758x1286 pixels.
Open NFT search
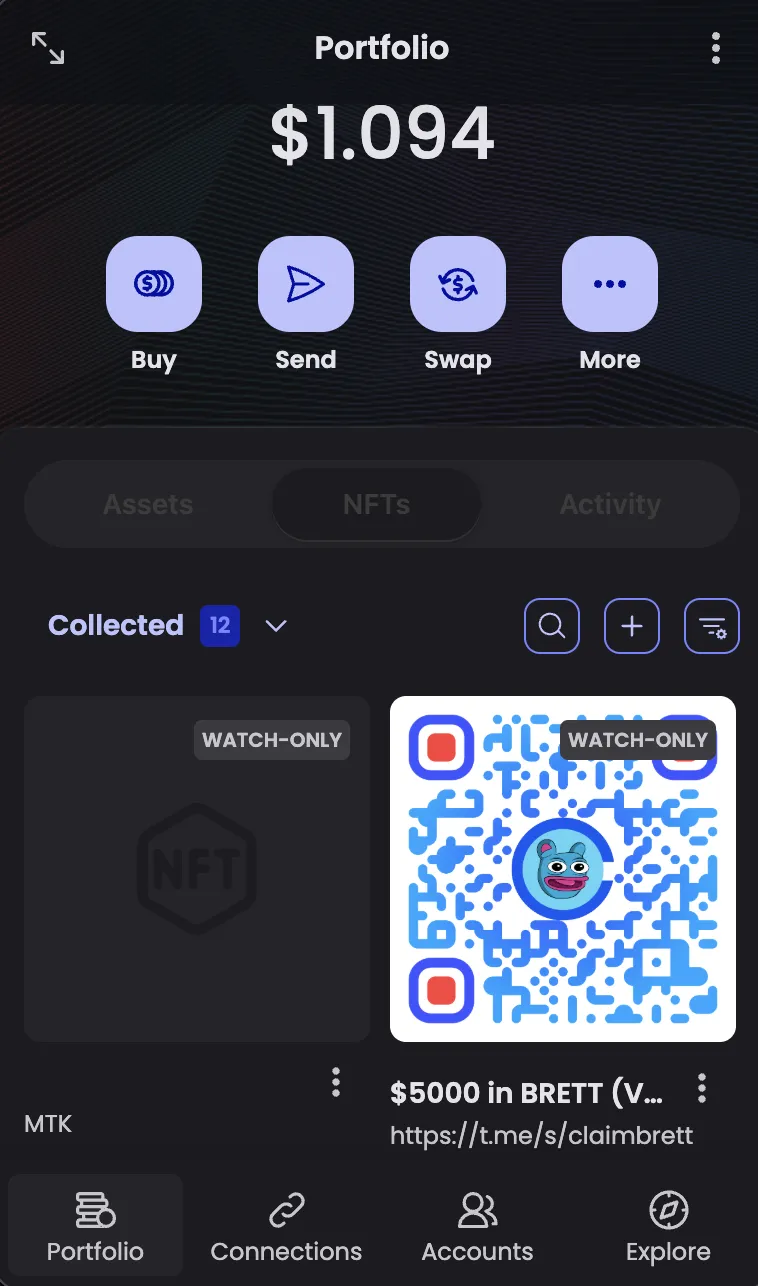pyautogui.click(x=552, y=626)
